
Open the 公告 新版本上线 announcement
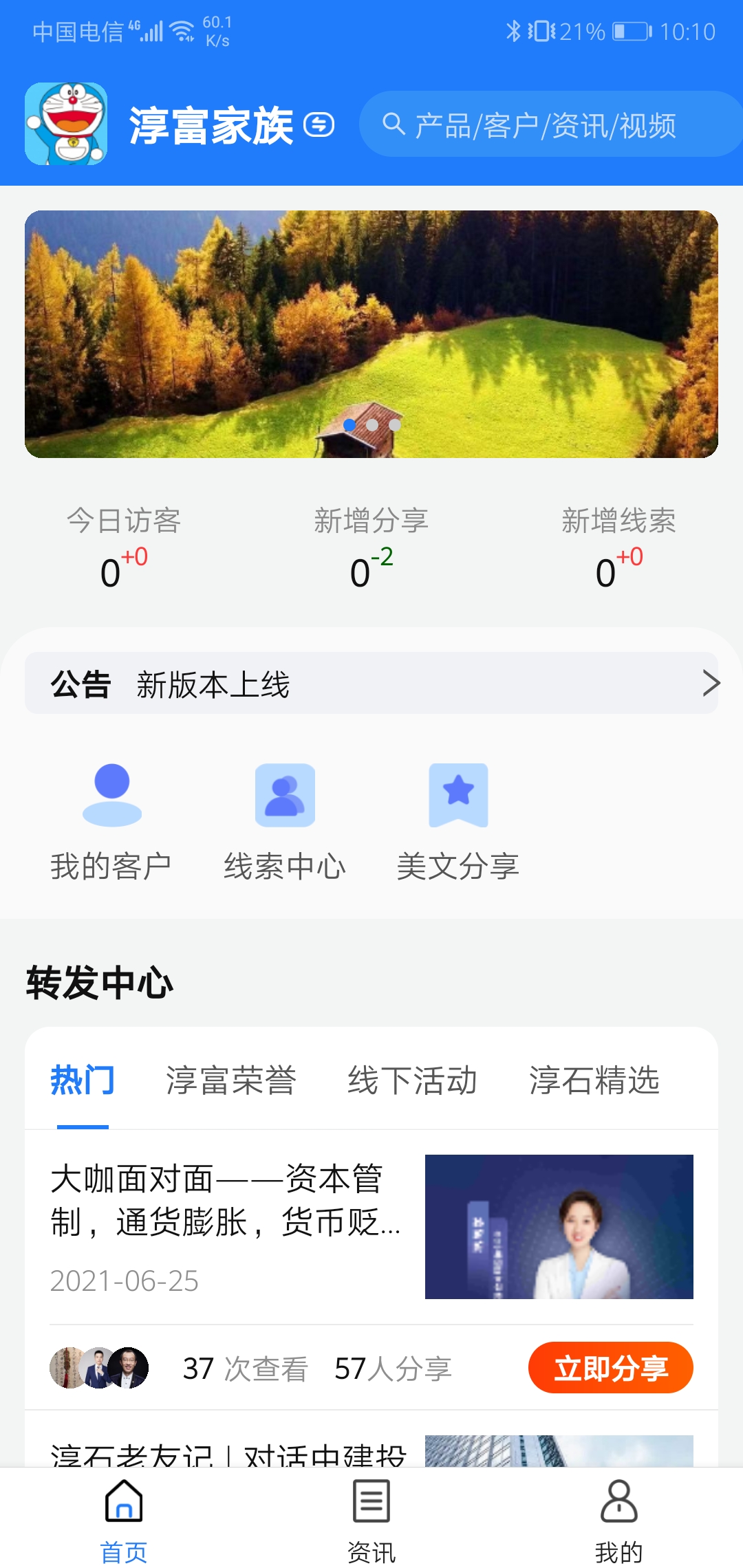(x=371, y=684)
